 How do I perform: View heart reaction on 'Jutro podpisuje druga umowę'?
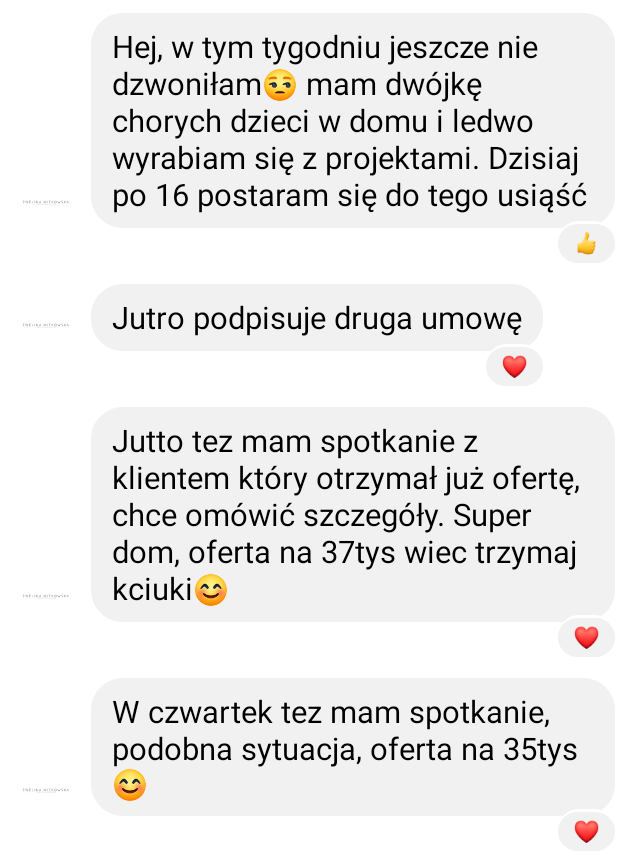coord(514,367)
